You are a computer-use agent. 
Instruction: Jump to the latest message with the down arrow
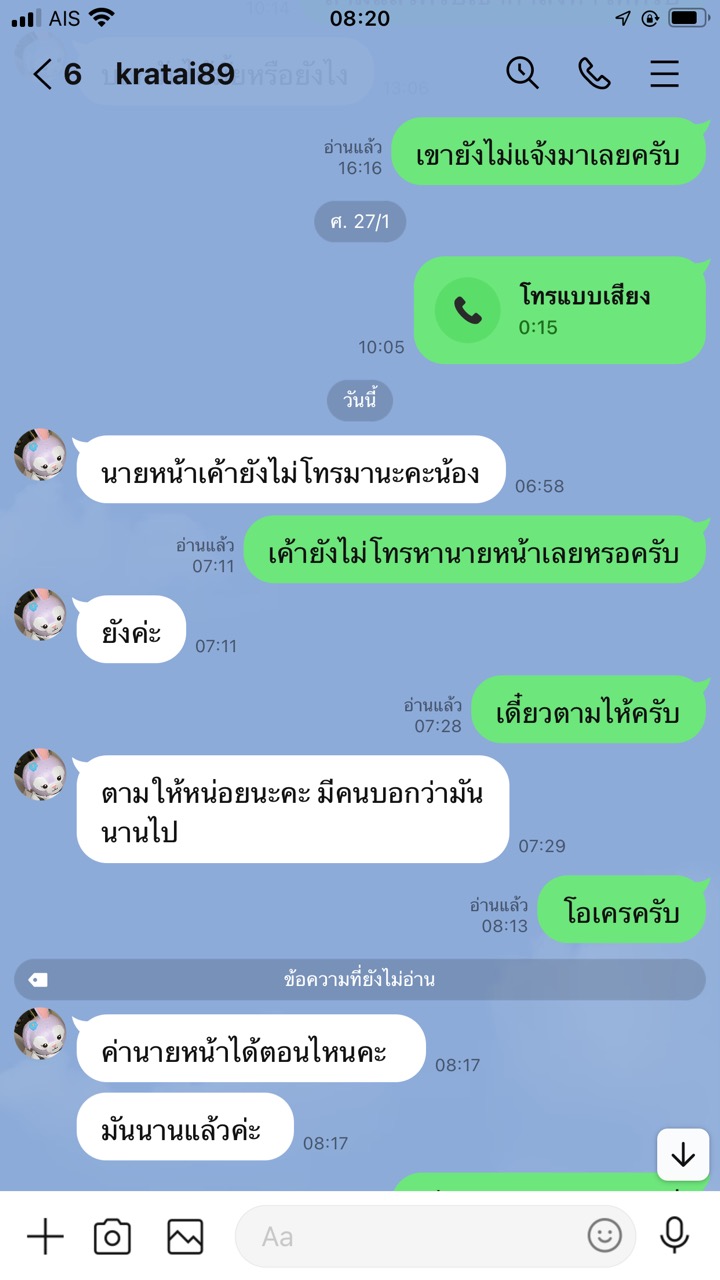click(683, 1155)
